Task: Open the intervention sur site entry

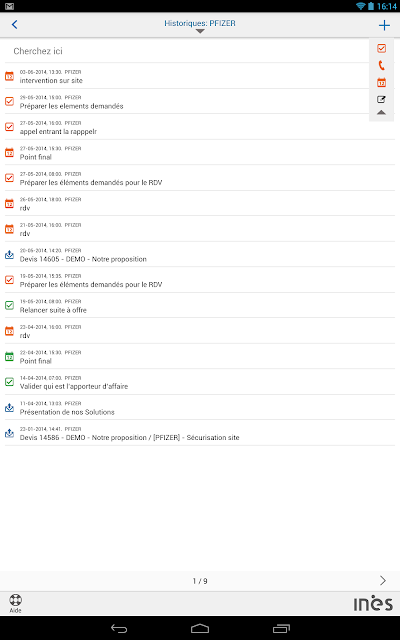Action: [x=200, y=76]
